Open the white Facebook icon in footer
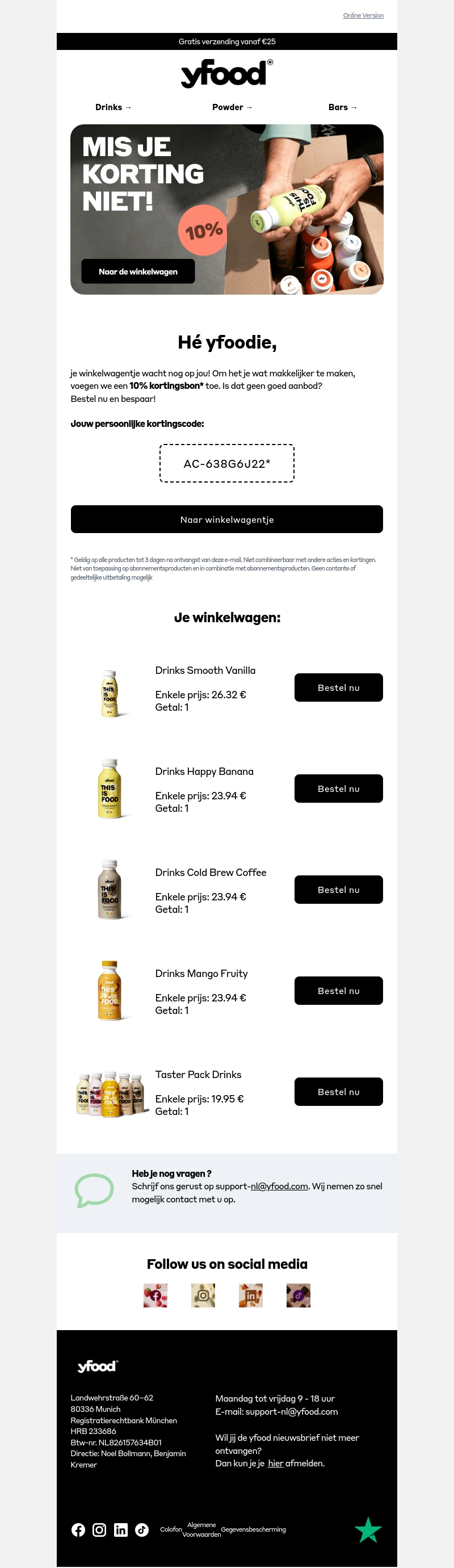Image resolution: width=454 pixels, height=1568 pixels. (78, 1529)
